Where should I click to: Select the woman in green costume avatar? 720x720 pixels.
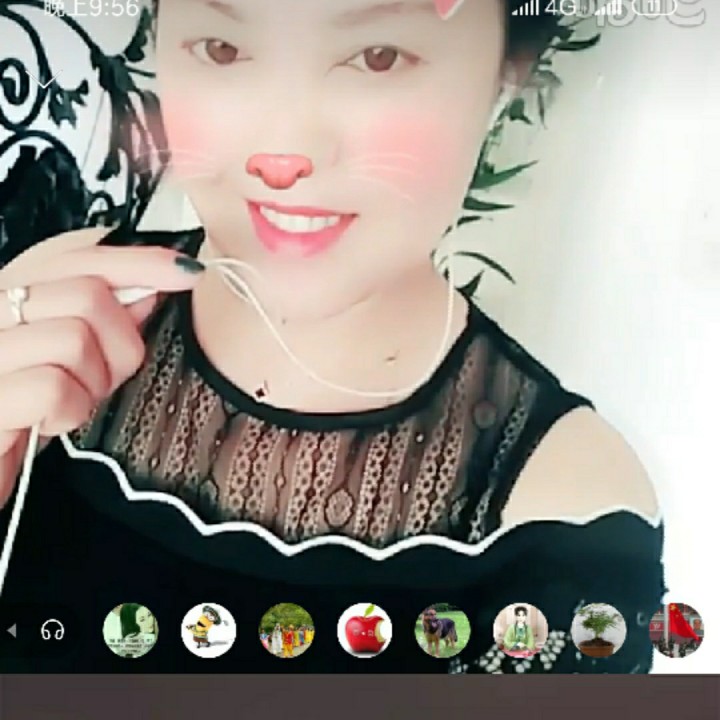tap(521, 630)
